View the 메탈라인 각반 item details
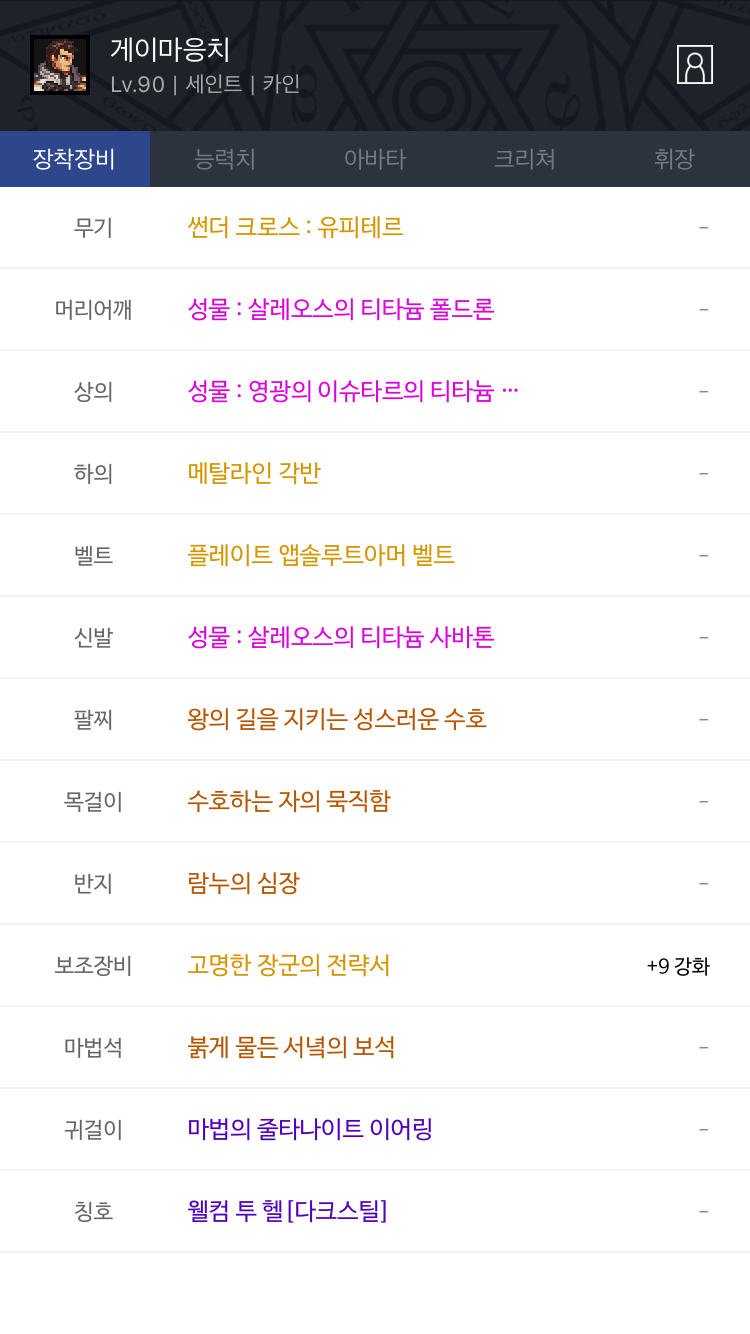Screen dimensions: 750x1334 254,473
